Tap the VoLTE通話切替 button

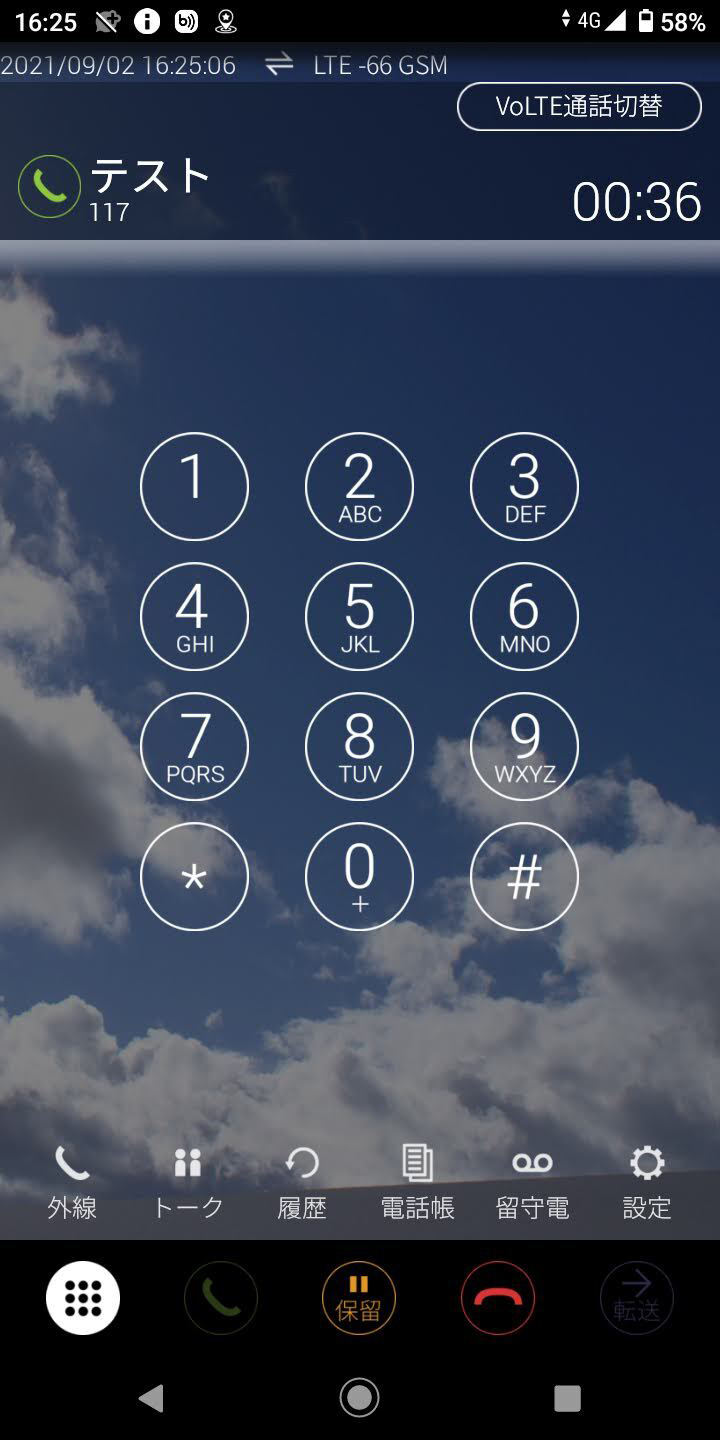pyautogui.click(x=579, y=107)
